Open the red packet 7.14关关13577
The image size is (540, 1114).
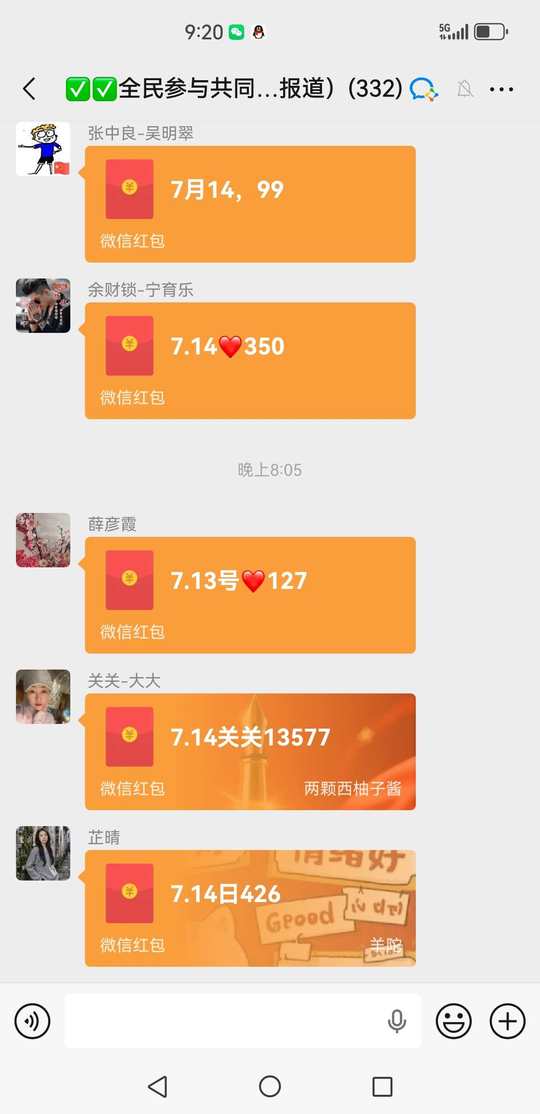point(250,751)
